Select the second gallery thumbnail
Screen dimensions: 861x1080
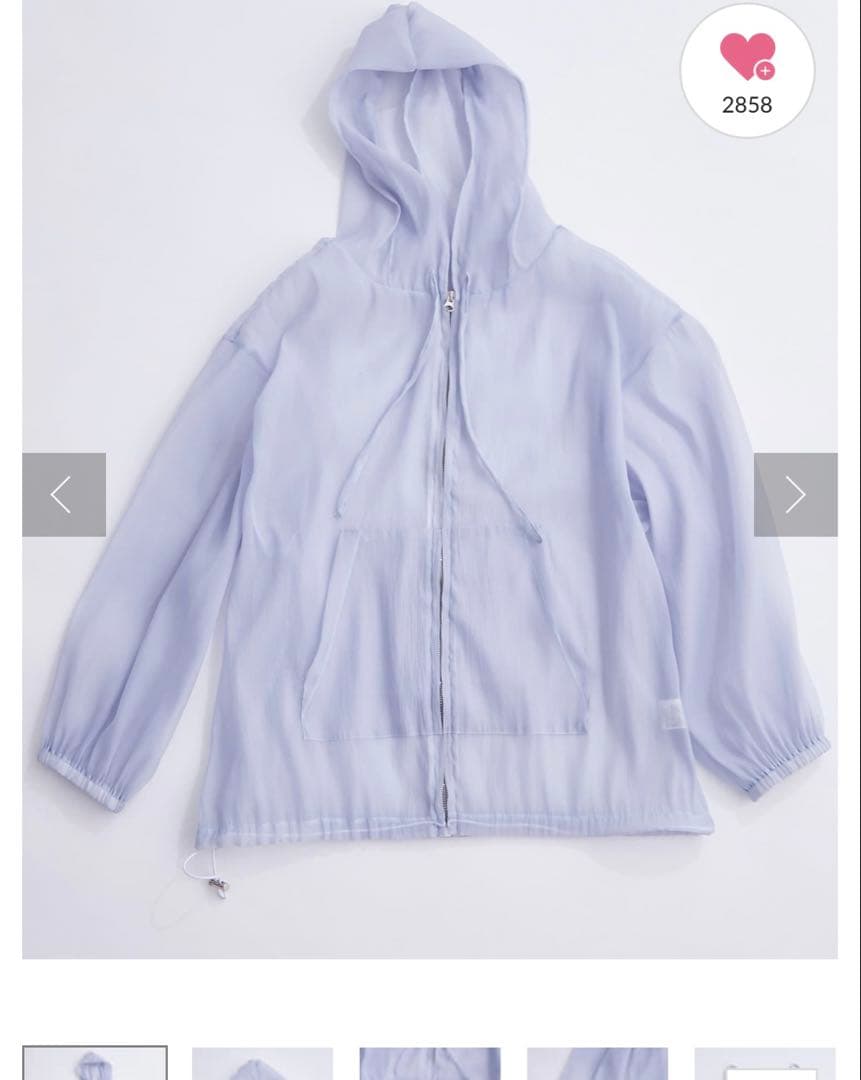tap(262, 1063)
